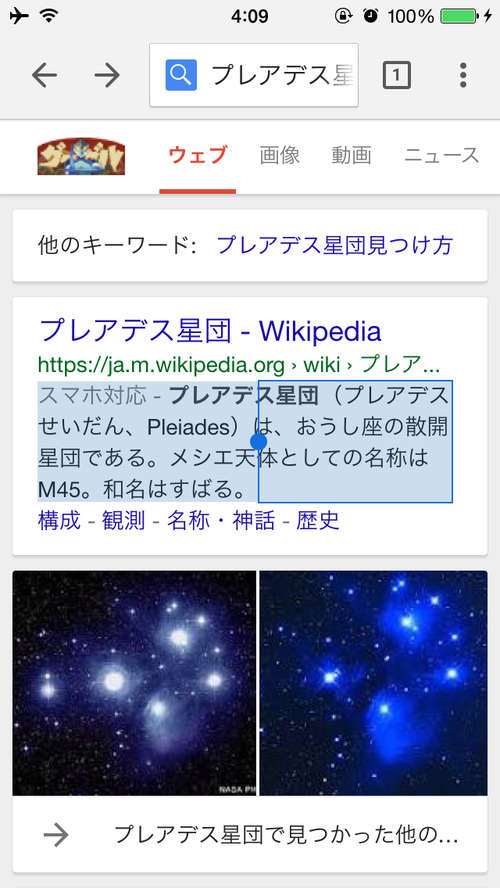500x888 pixels.
Task: Select the ウェブ tab
Action: point(198,156)
